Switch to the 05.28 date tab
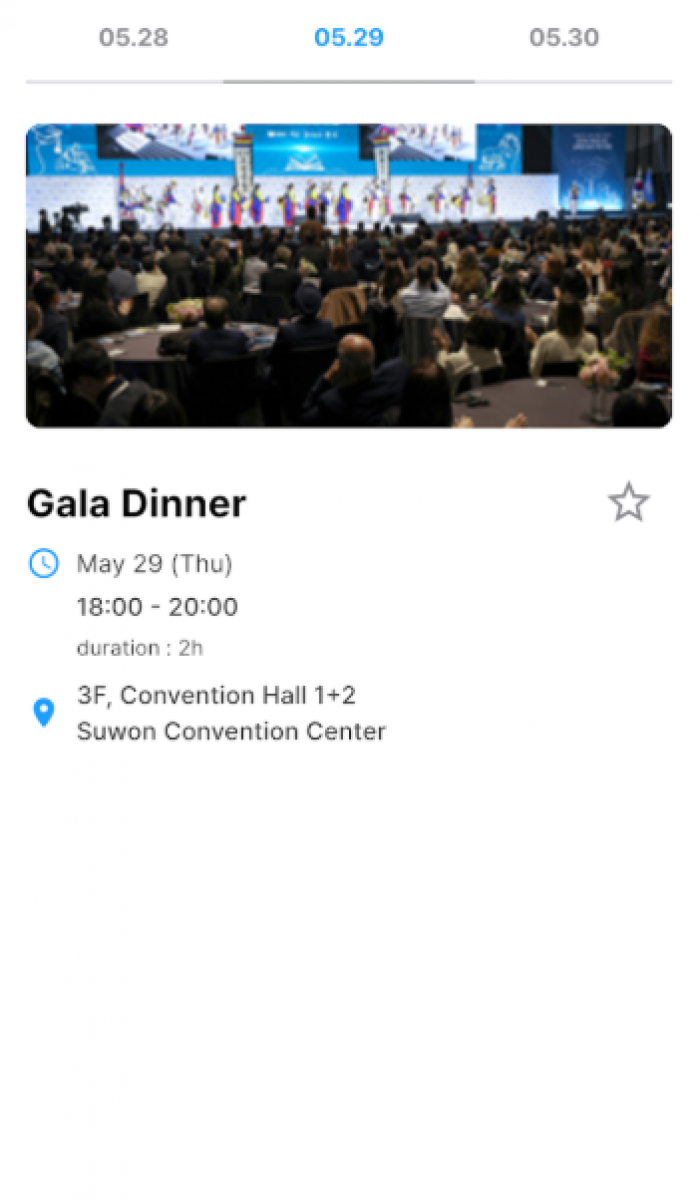700x1200 pixels. (133, 38)
